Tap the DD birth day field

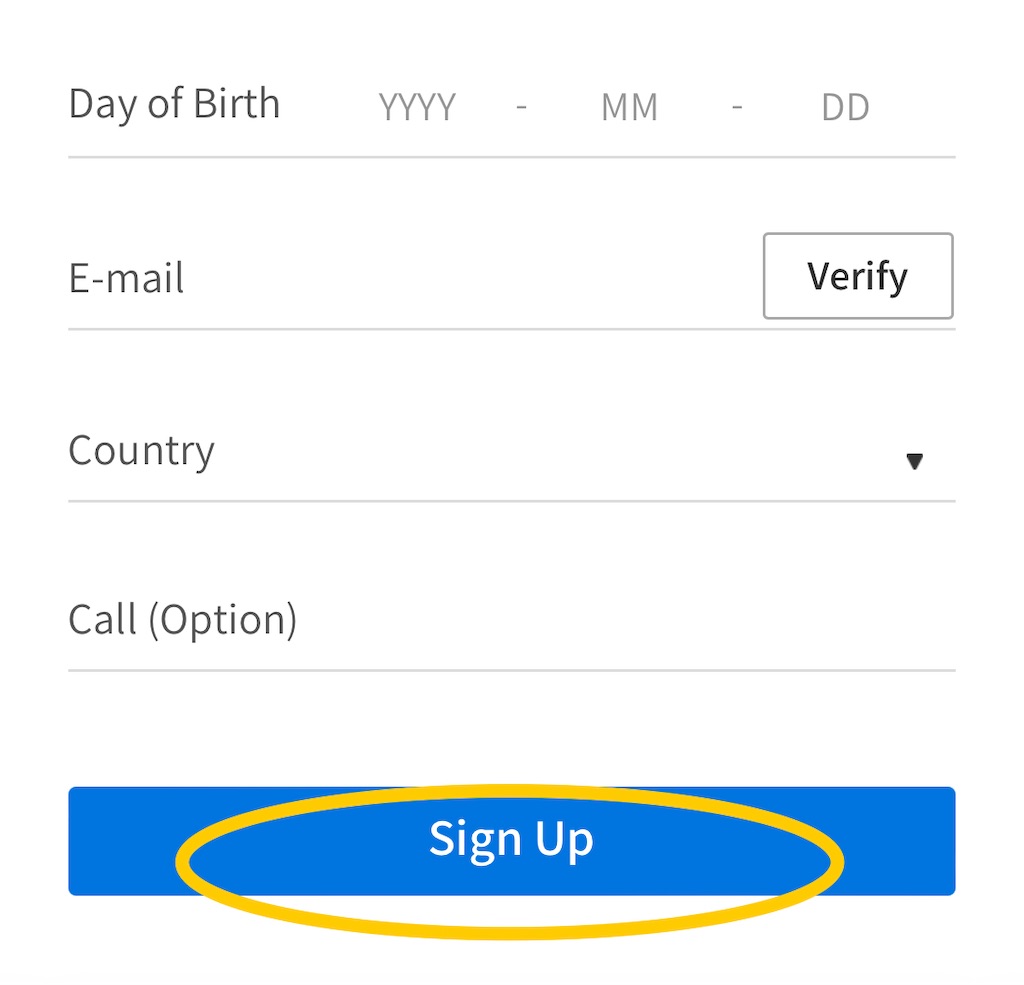tap(845, 107)
